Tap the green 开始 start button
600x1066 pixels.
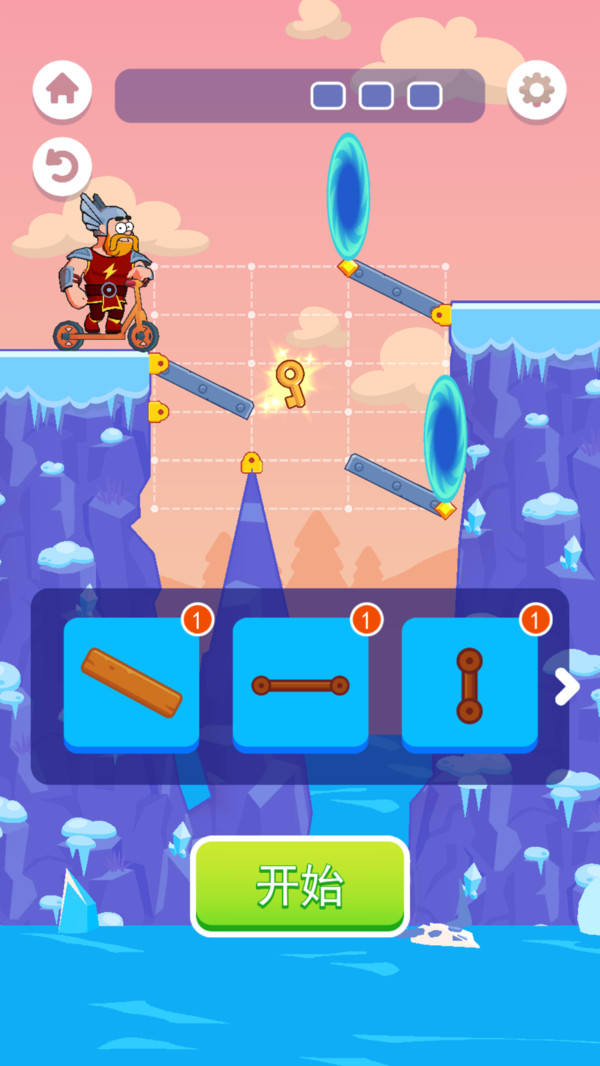(300, 886)
